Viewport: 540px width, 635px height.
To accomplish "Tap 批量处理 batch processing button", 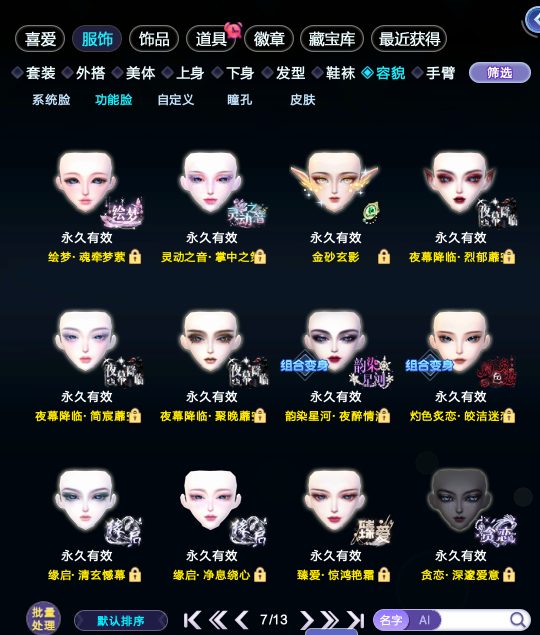I will click(x=43, y=619).
